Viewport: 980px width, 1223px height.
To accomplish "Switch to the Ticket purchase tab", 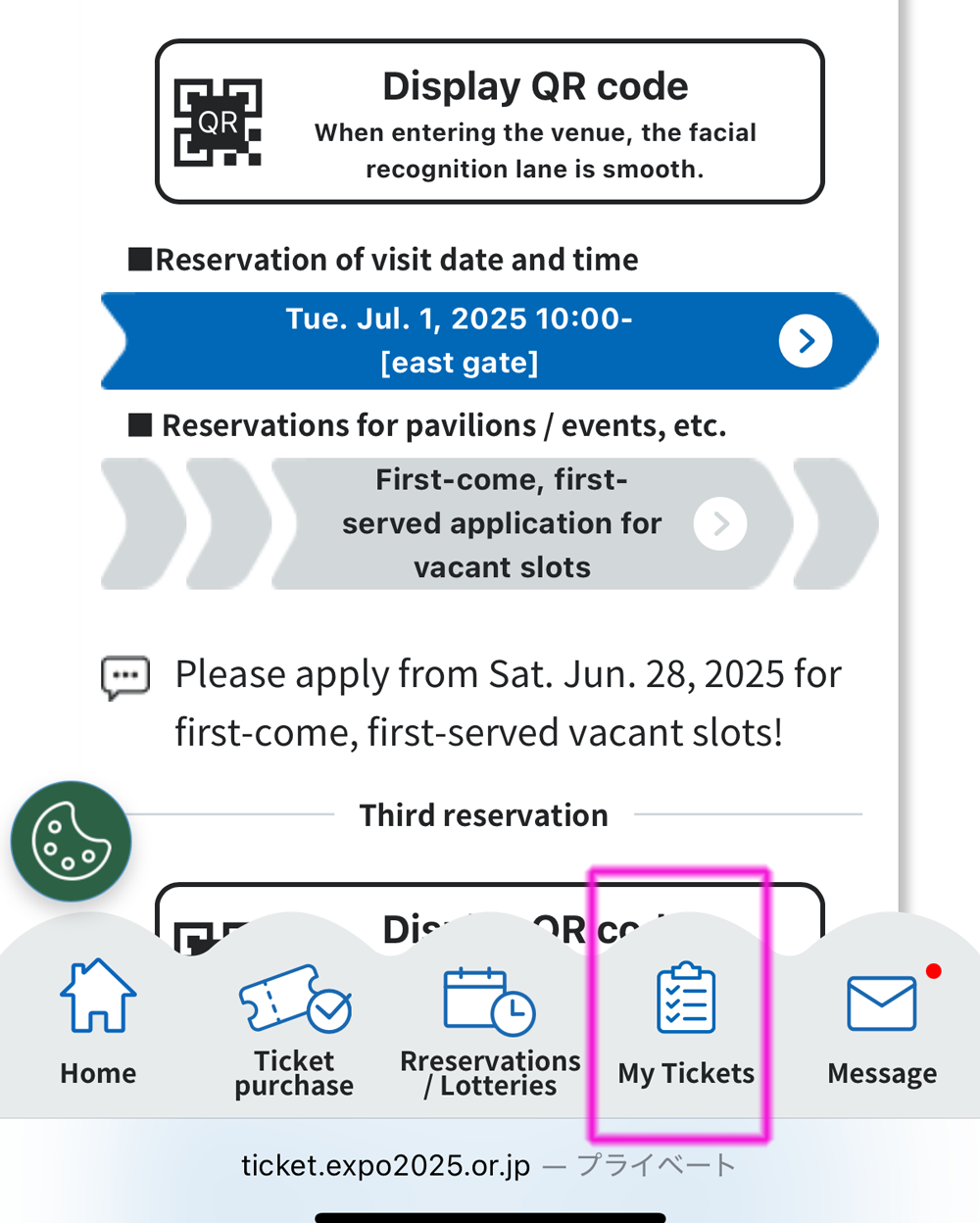I will pyautogui.click(x=294, y=1029).
